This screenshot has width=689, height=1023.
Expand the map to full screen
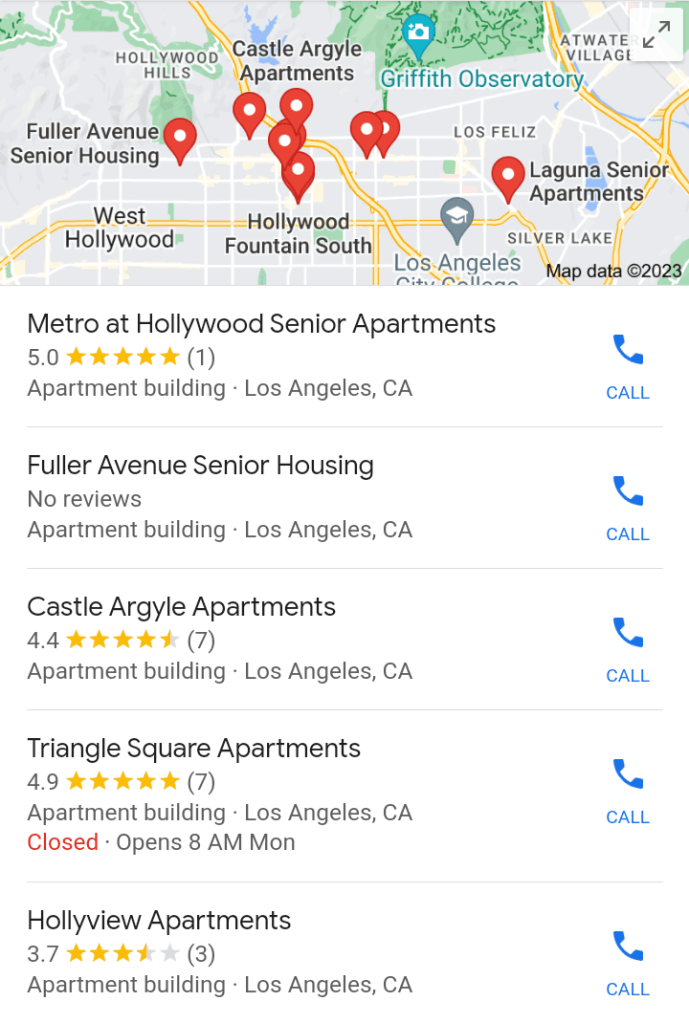click(656, 36)
